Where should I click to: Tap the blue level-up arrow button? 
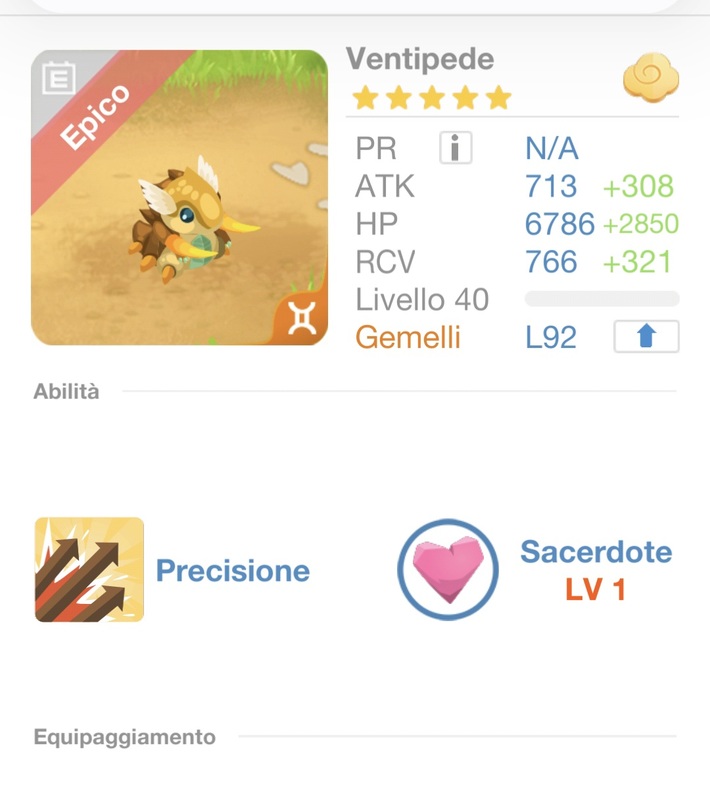point(646,337)
